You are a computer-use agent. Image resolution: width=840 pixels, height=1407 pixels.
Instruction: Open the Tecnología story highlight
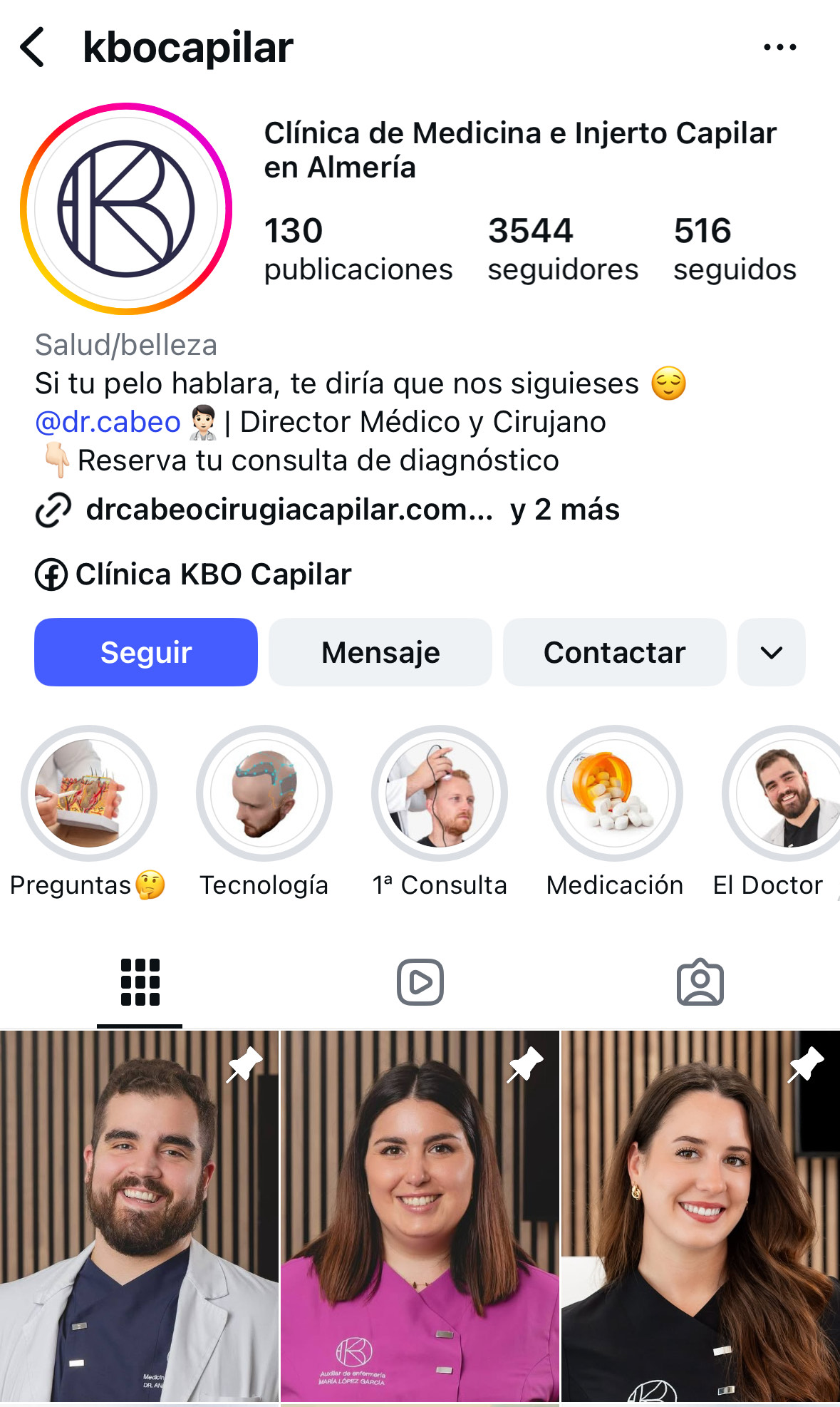[264, 793]
